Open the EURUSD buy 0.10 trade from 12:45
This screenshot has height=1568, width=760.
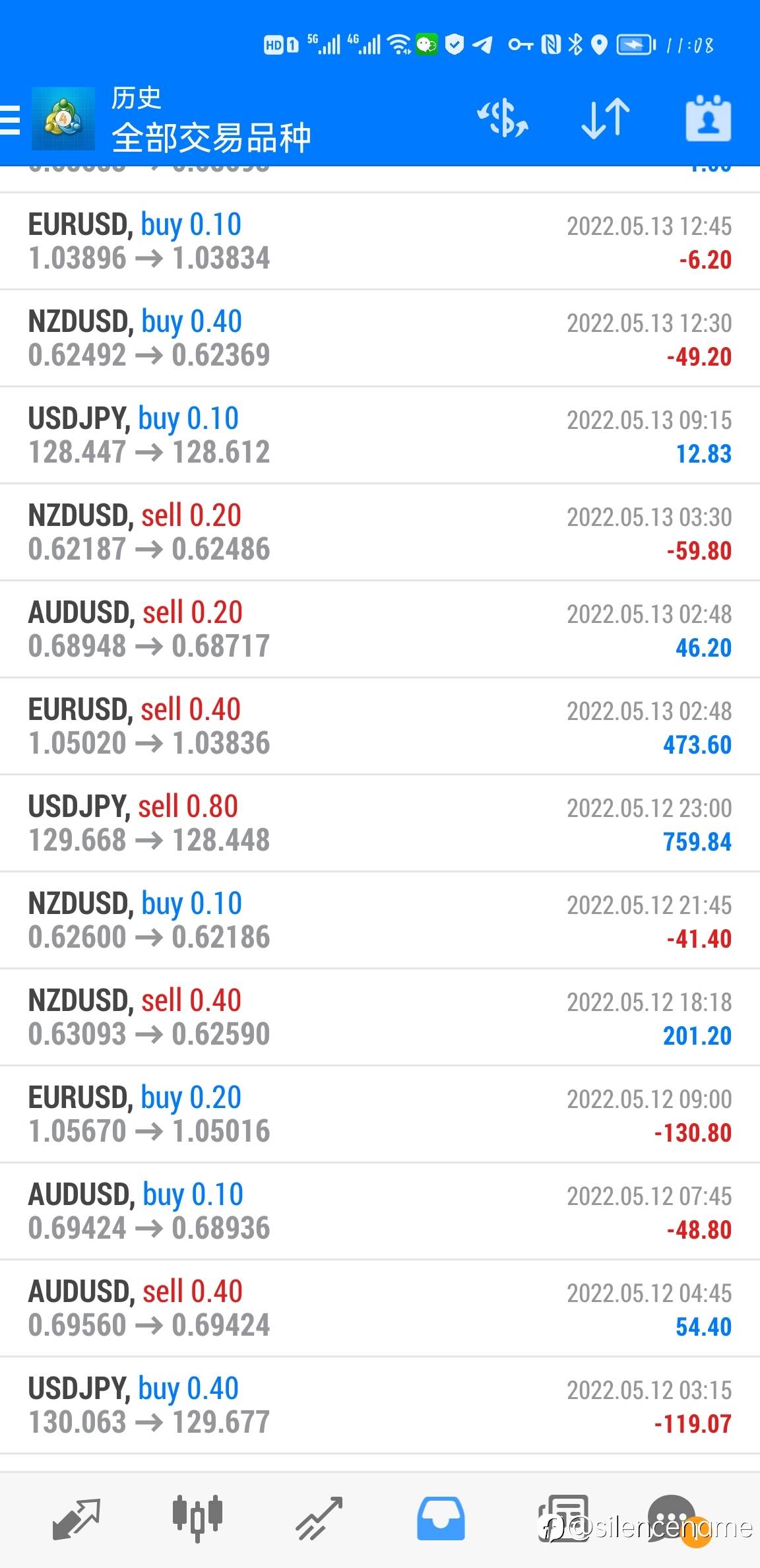tap(380, 242)
